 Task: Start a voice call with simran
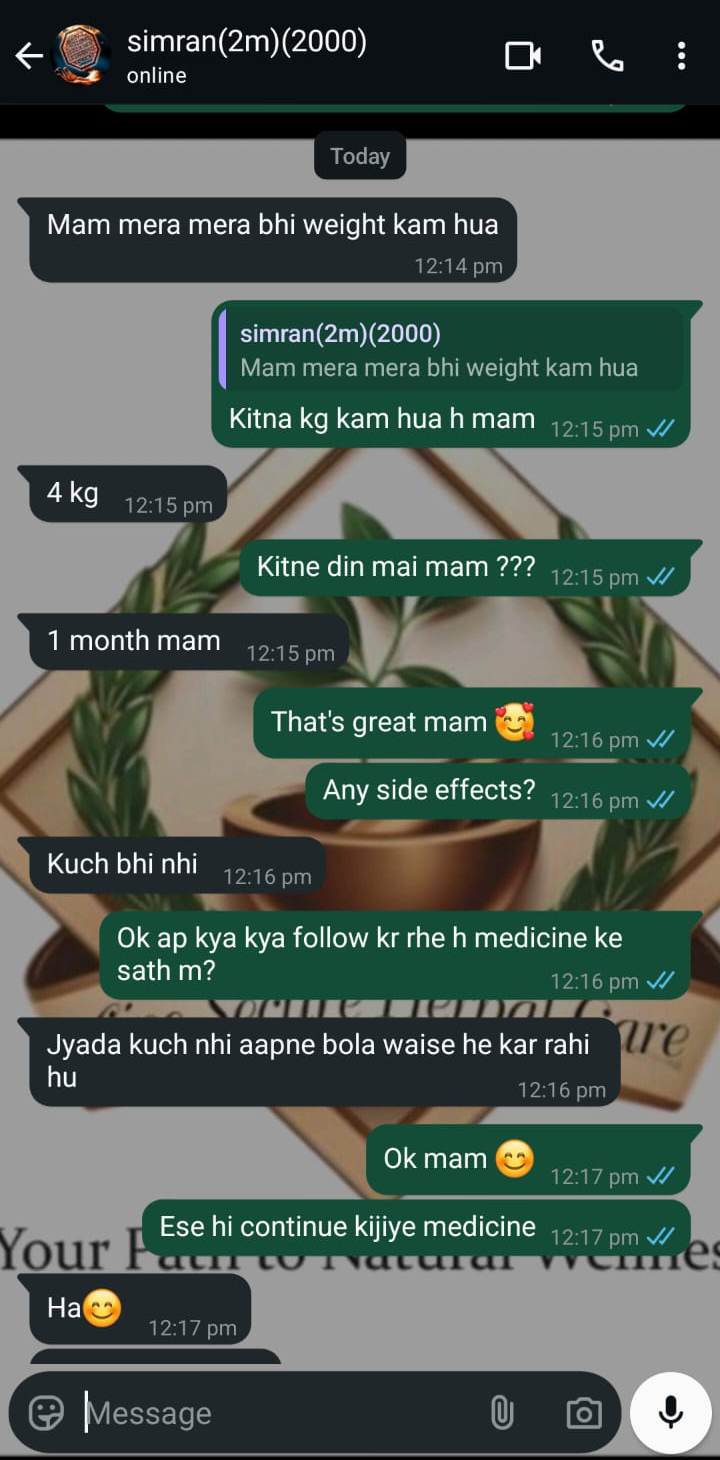[607, 56]
